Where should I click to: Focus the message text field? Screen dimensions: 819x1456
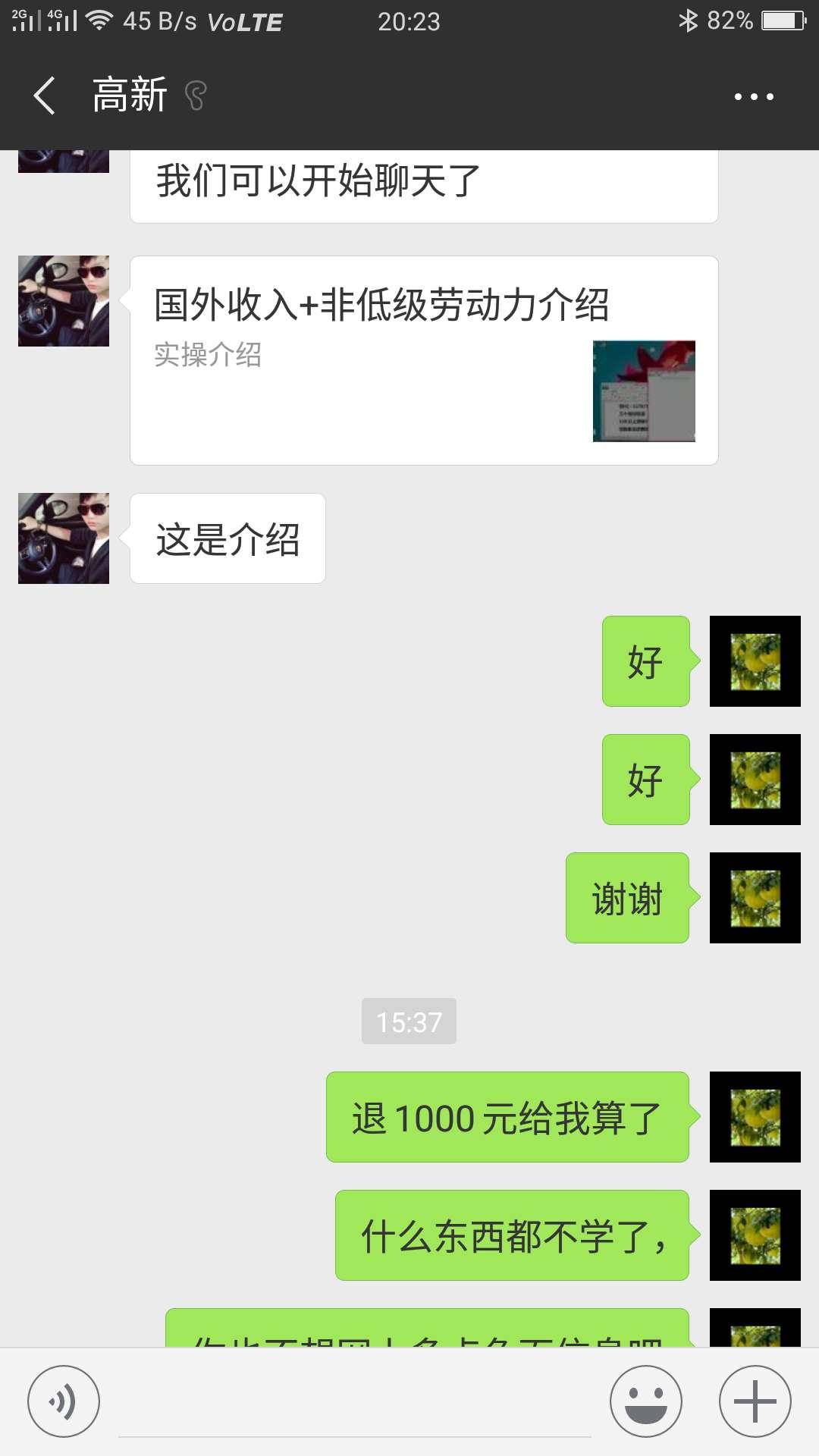[x=354, y=1403]
